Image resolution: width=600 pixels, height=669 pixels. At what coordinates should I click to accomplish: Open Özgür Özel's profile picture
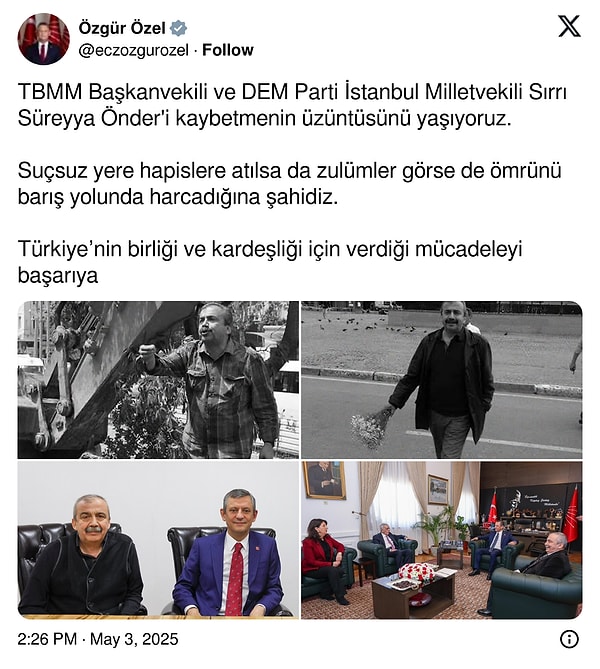coord(43,39)
